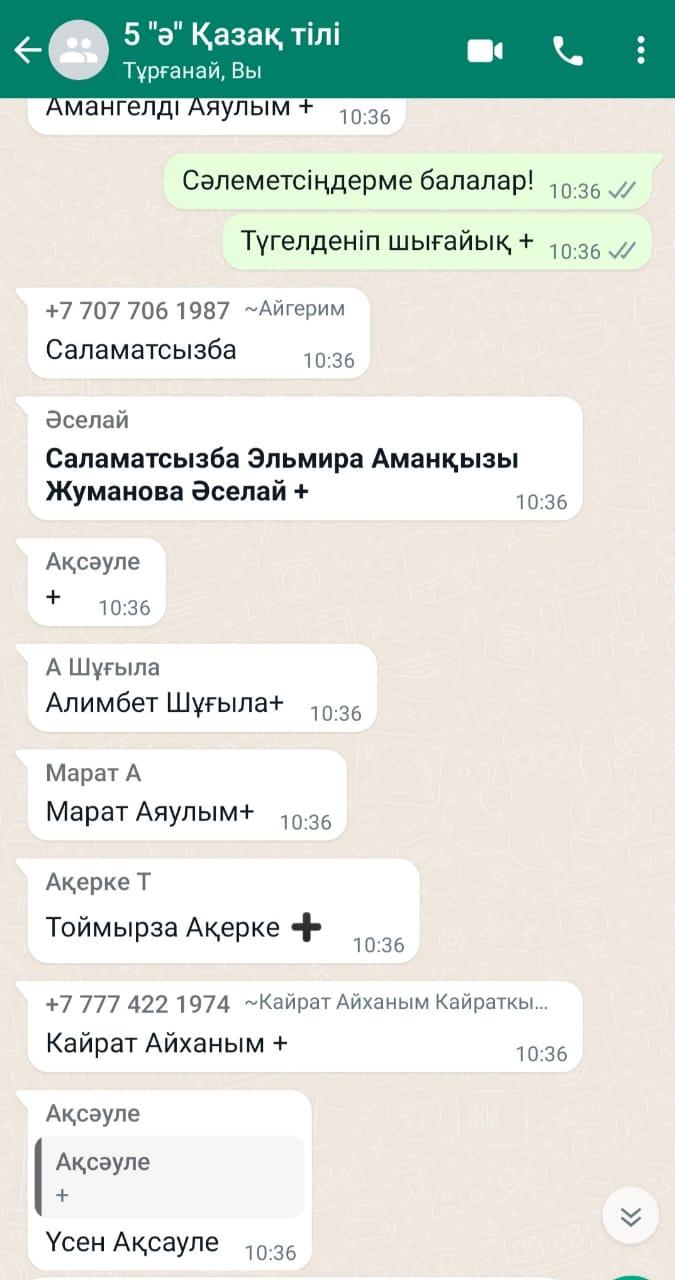This screenshot has width=675, height=1280.
Task: Open sender number +7 707 706 1987
Action: click(x=138, y=311)
